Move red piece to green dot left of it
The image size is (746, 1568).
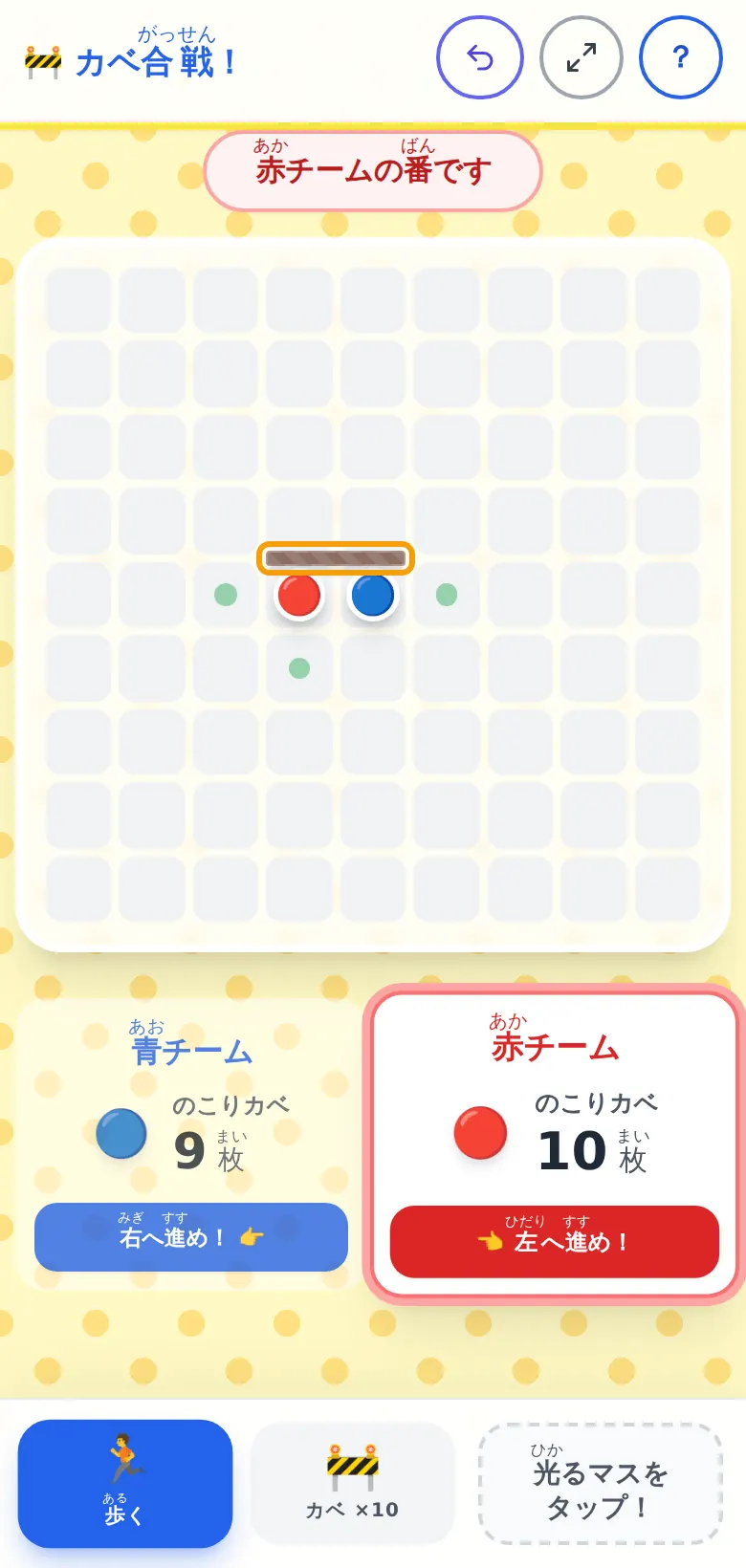click(x=226, y=595)
